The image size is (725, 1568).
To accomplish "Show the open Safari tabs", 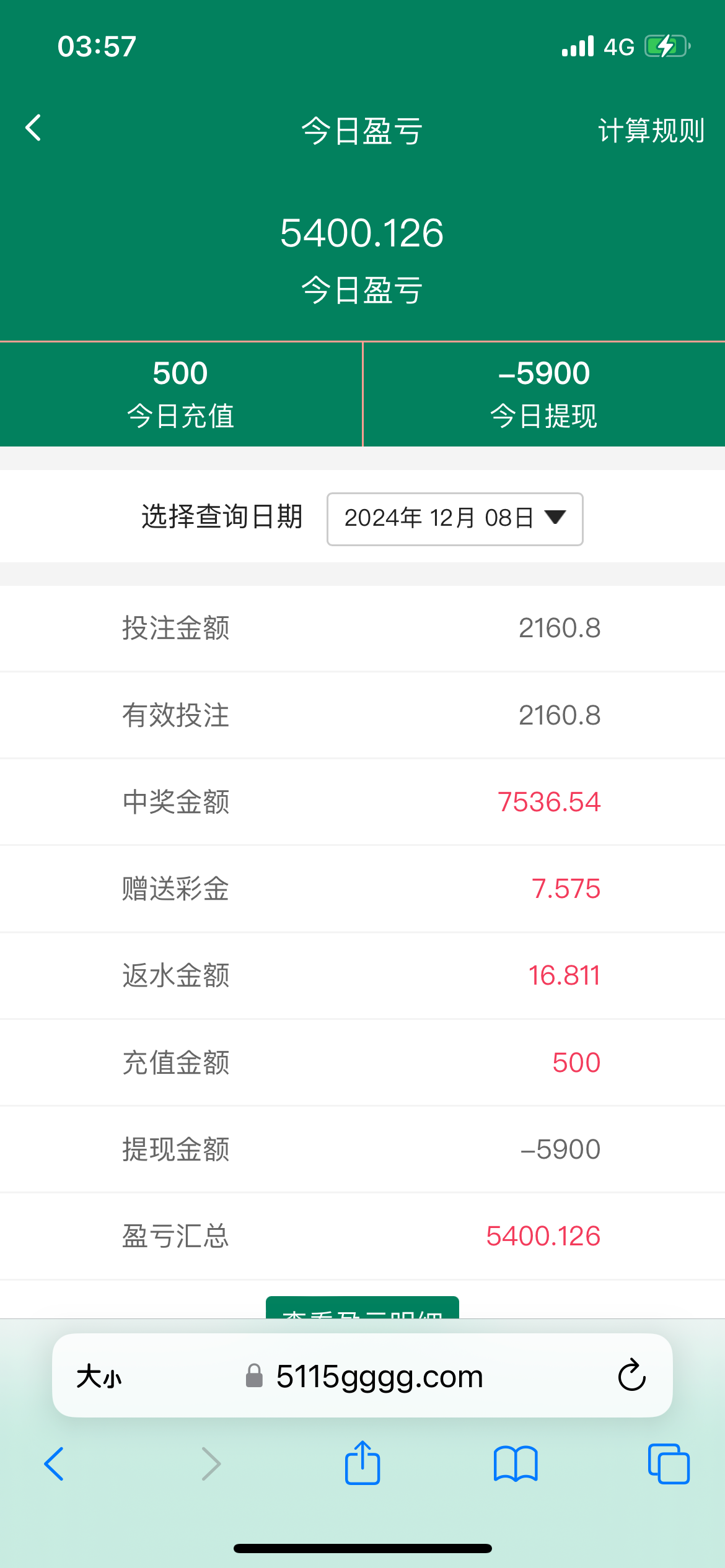I will [669, 1464].
